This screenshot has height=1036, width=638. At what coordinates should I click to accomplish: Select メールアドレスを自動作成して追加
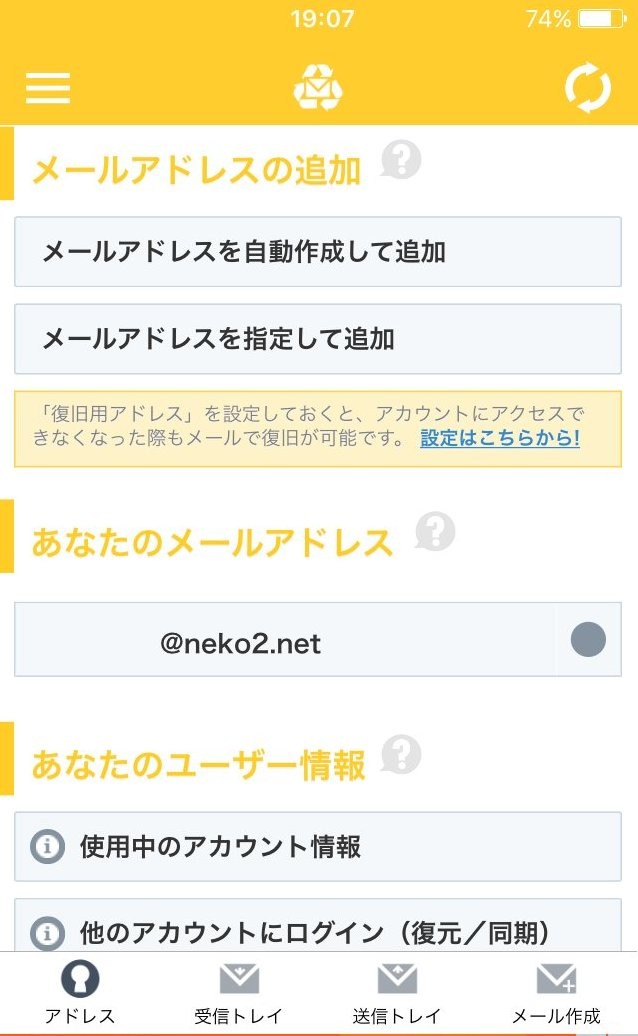[318, 252]
